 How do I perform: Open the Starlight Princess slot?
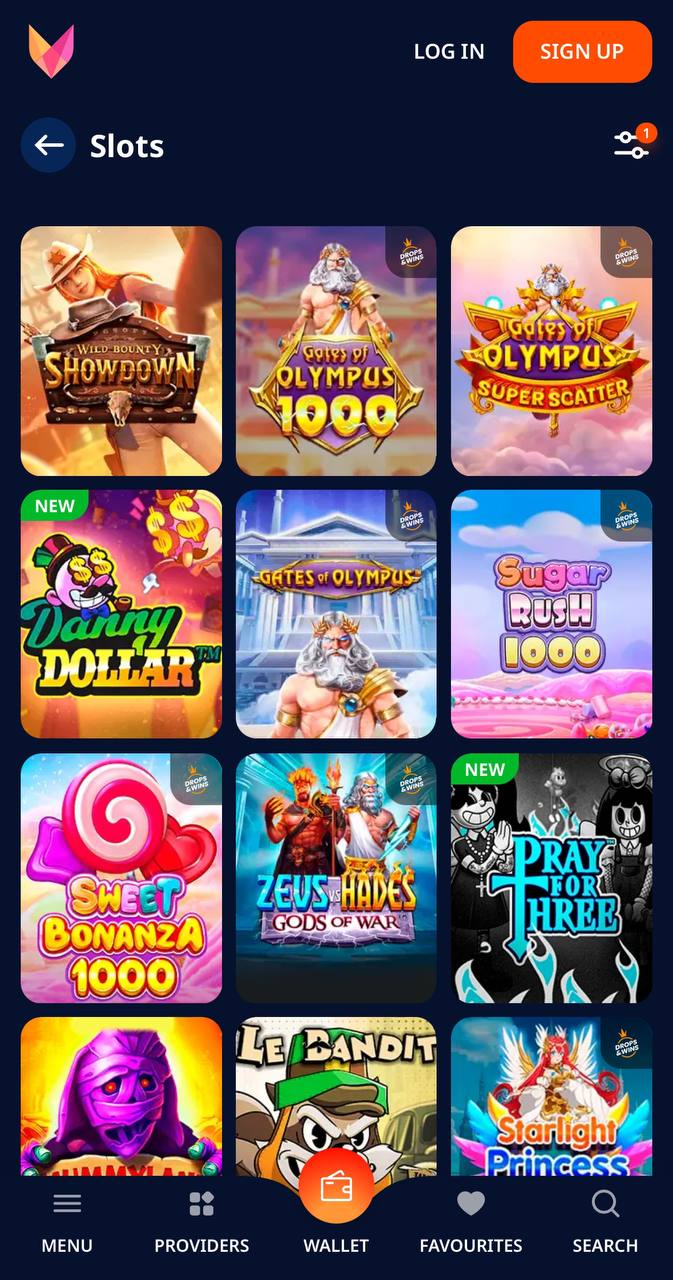(551, 1097)
